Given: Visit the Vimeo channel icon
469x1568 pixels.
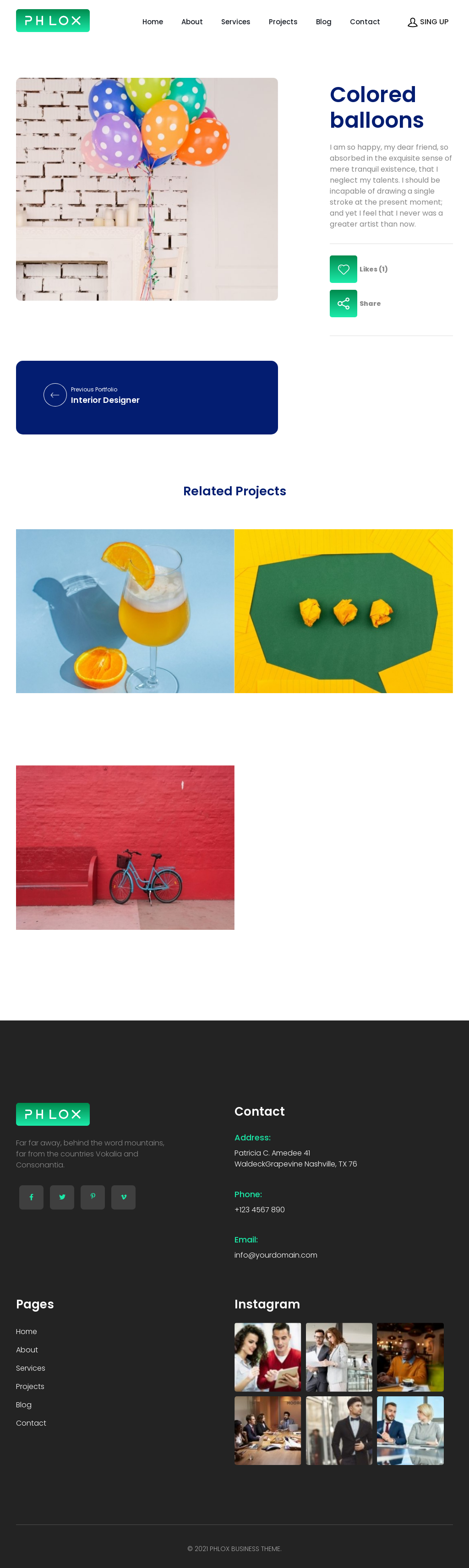Looking at the screenshot, I should click(x=124, y=1197).
